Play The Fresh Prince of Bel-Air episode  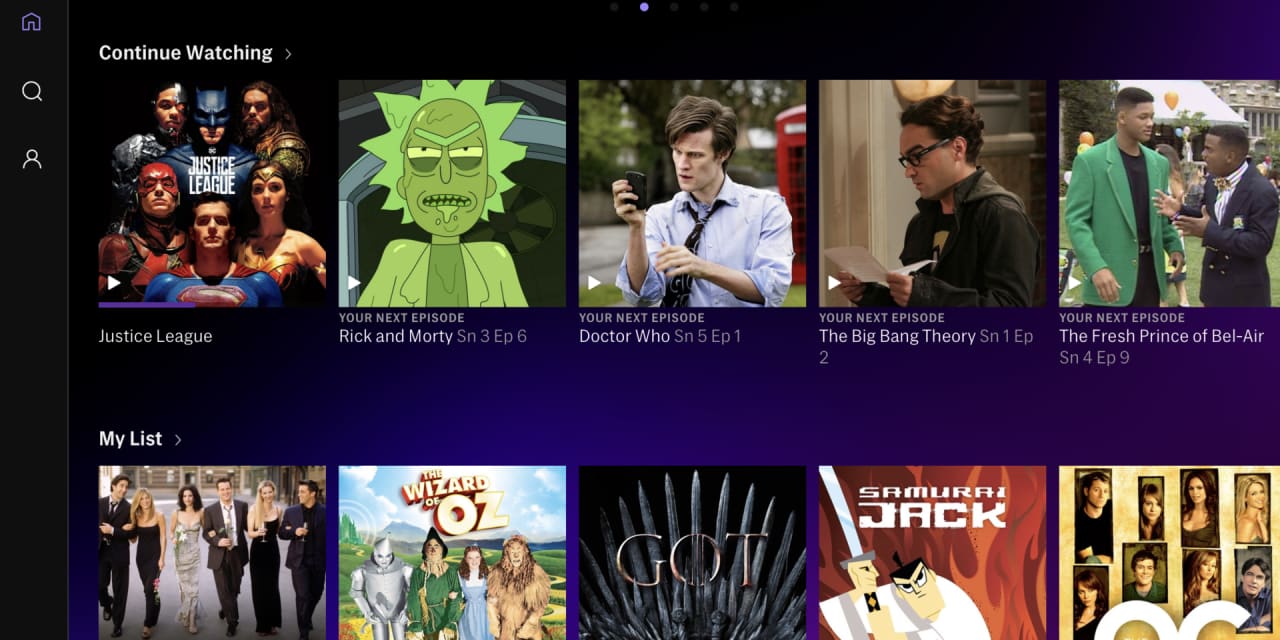pyautogui.click(x=1168, y=193)
